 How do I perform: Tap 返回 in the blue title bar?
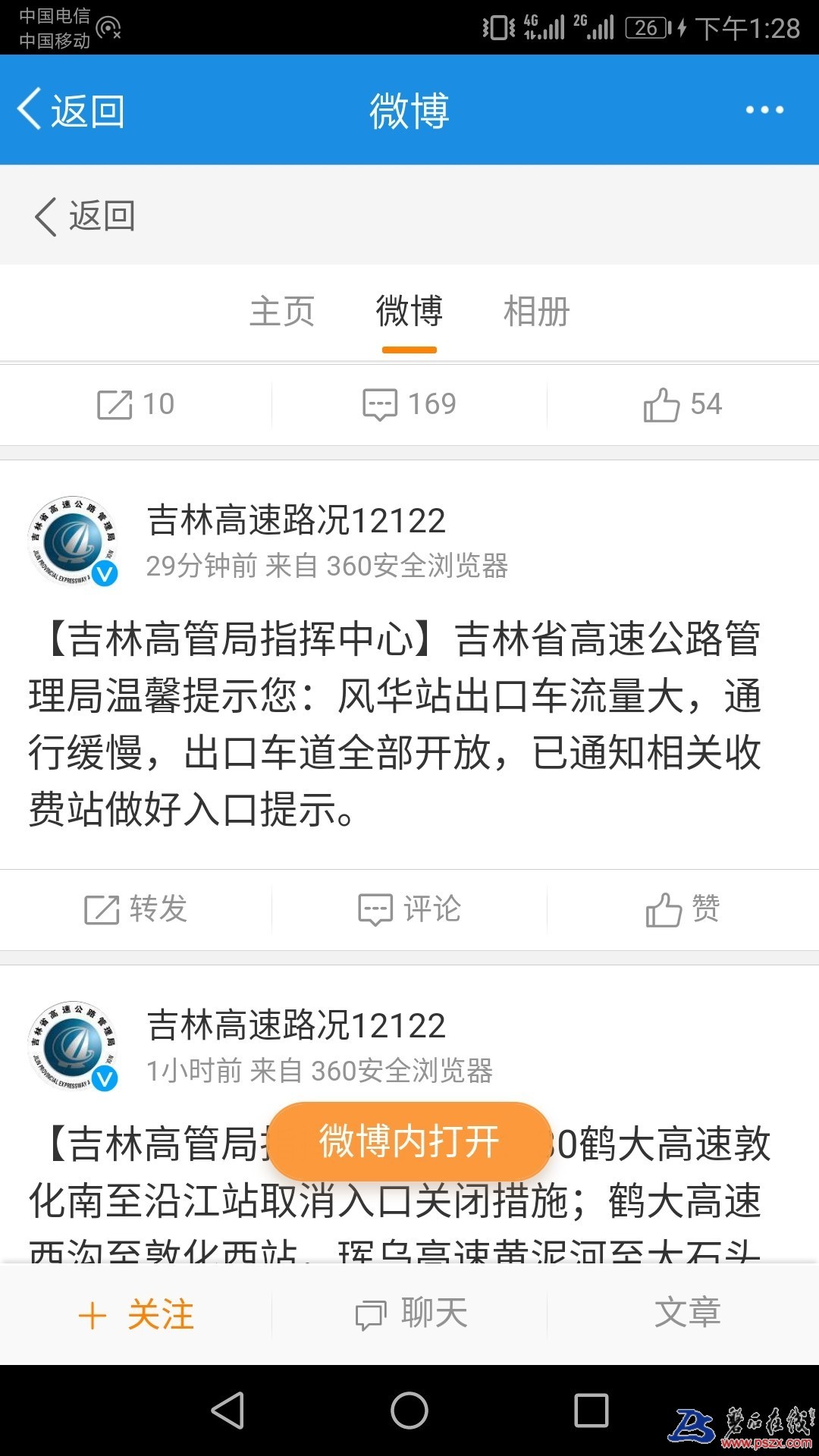72,111
